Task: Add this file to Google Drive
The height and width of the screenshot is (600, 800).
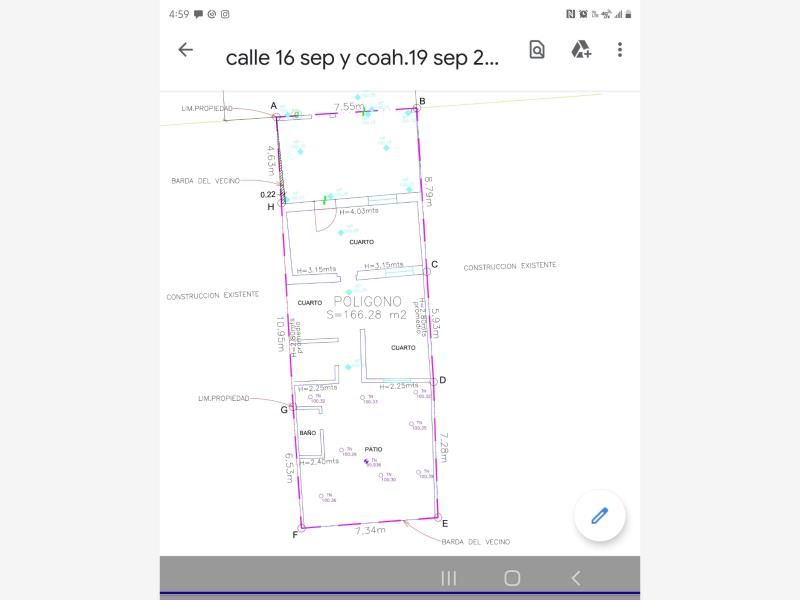Action: (x=581, y=49)
